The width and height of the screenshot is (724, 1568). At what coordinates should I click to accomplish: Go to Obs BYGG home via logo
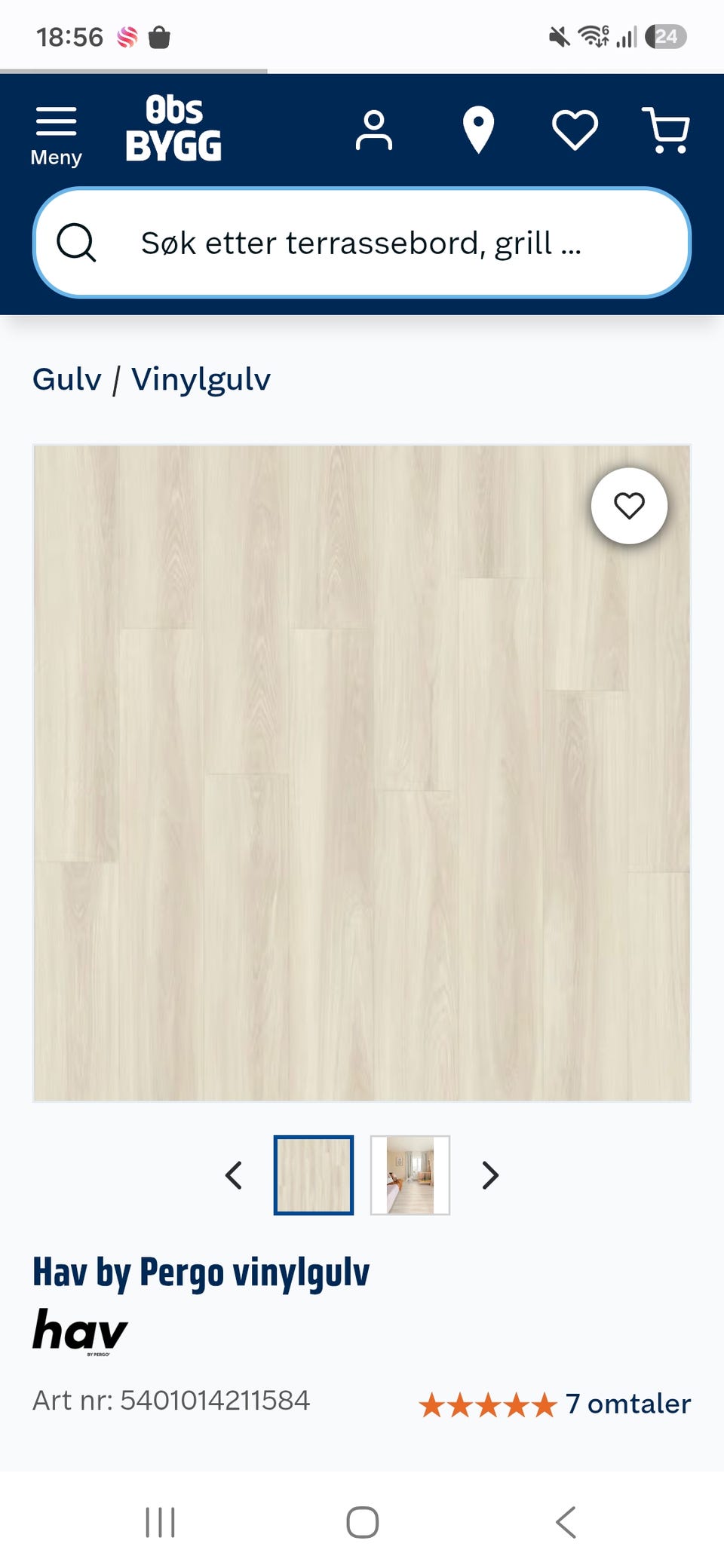173,129
